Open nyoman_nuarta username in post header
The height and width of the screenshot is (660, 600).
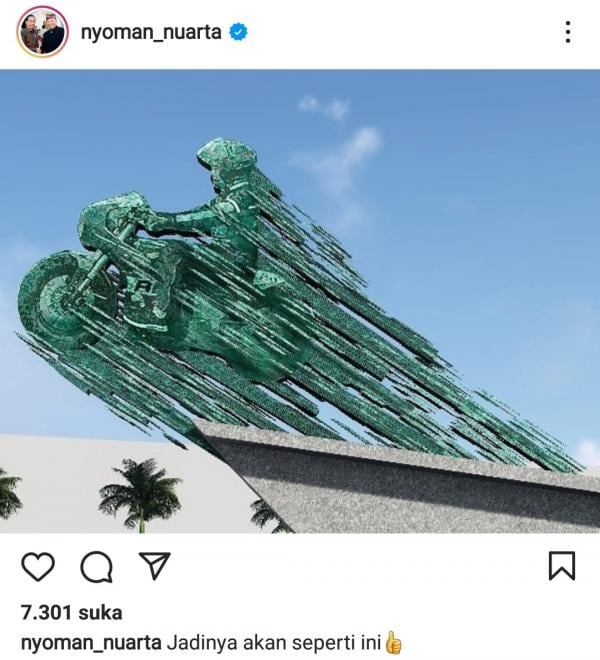[150, 32]
